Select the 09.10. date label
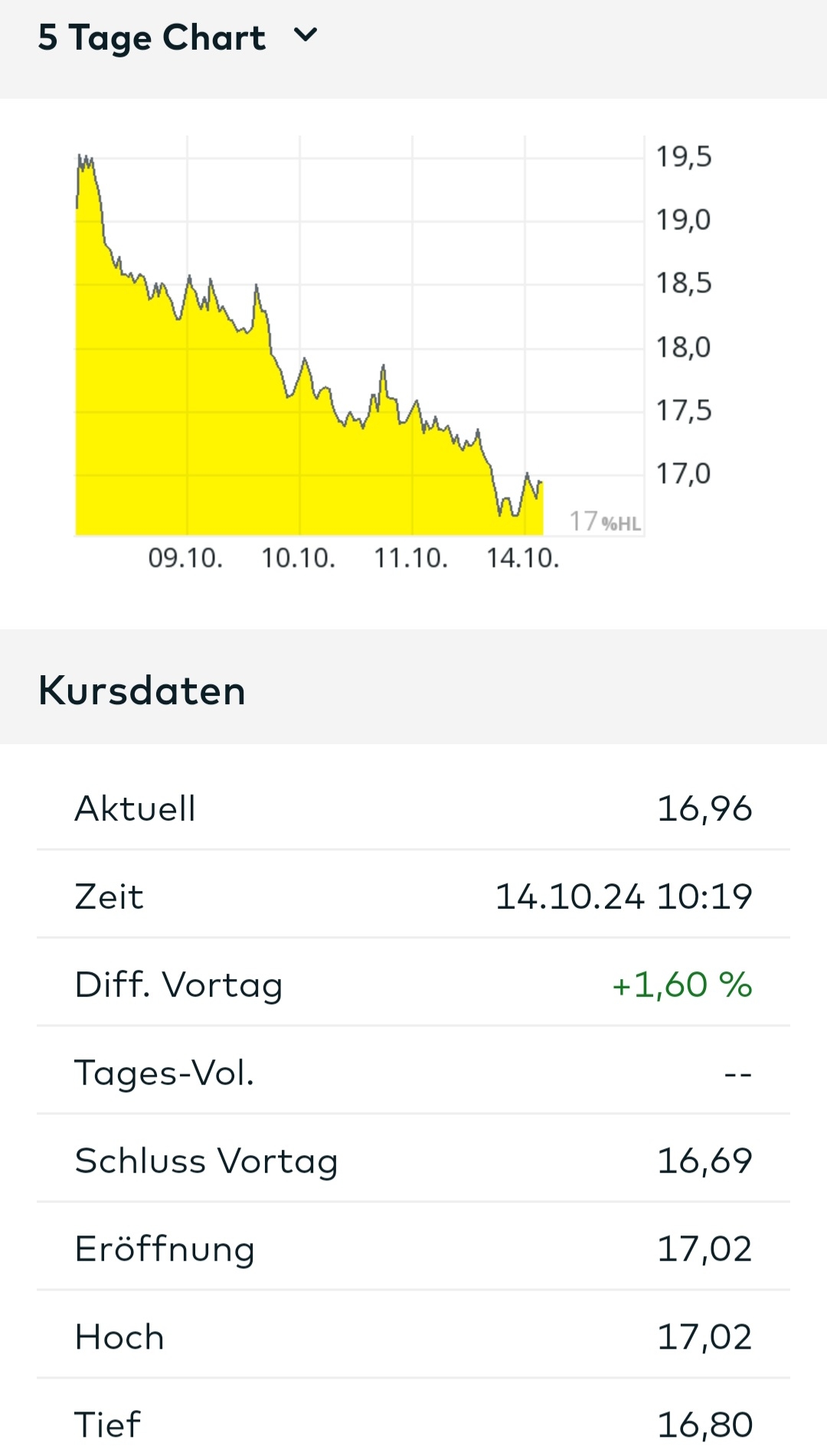This screenshot has height=1456, width=827. coord(187,558)
